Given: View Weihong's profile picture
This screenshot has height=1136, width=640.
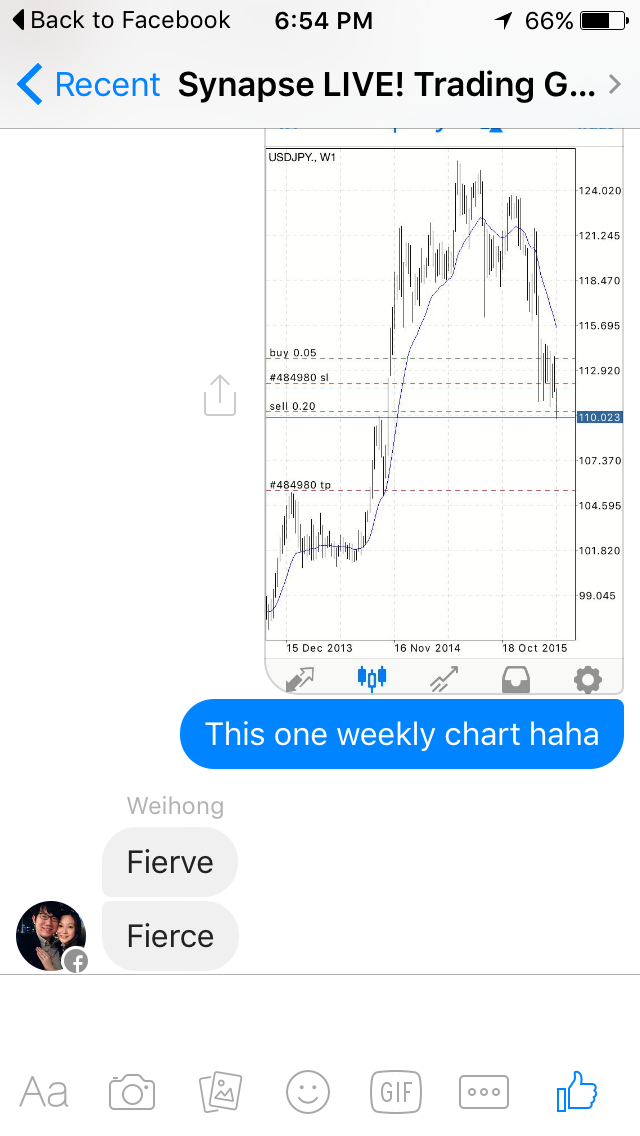Looking at the screenshot, I should pos(51,936).
